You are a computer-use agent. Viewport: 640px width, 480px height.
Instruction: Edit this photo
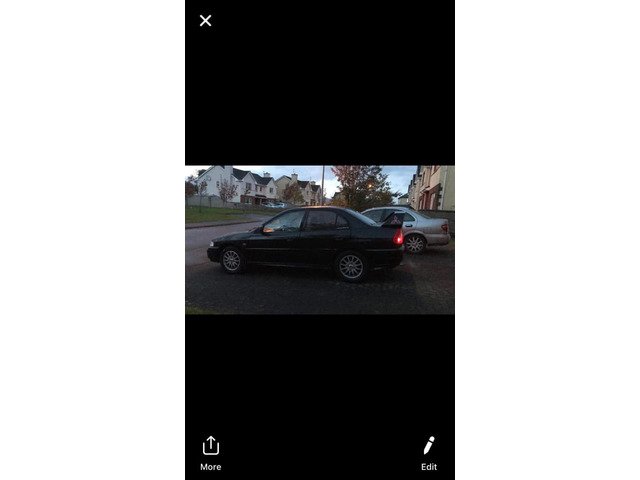click(428, 452)
